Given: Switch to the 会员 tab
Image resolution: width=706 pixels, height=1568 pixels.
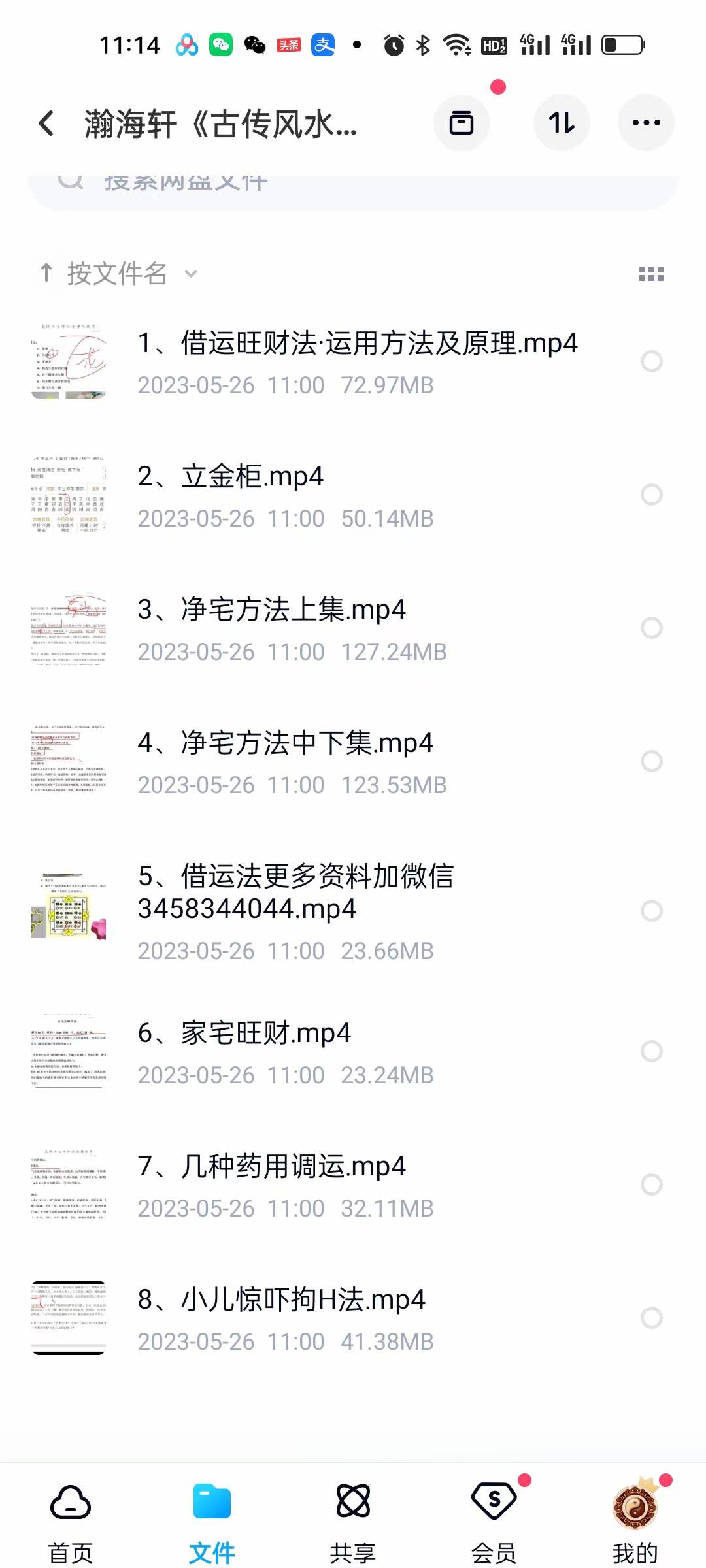Looking at the screenshot, I should [494, 1522].
